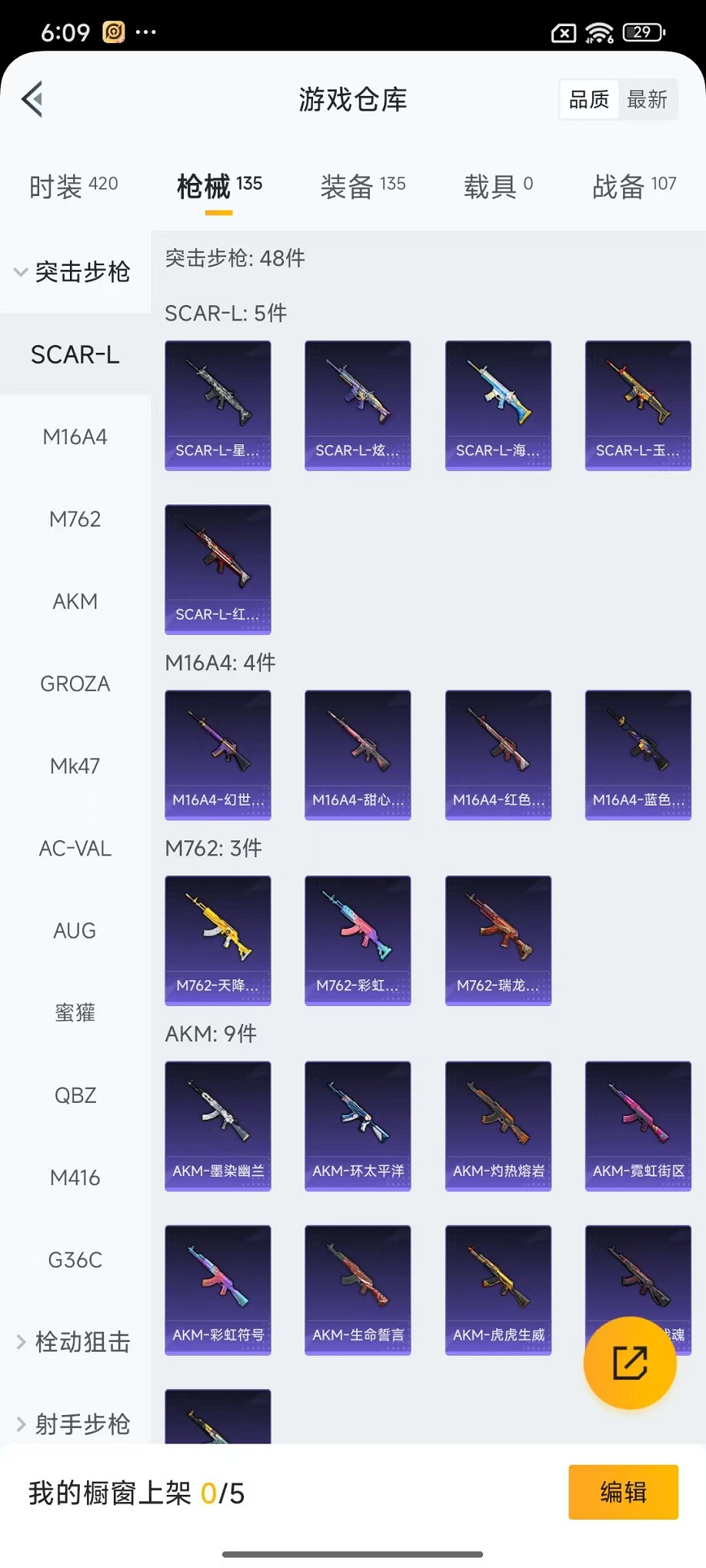Expand the 射手步枪 category
Image resolution: width=706 pixels, height=1568 pixels.
(73, 1423)
